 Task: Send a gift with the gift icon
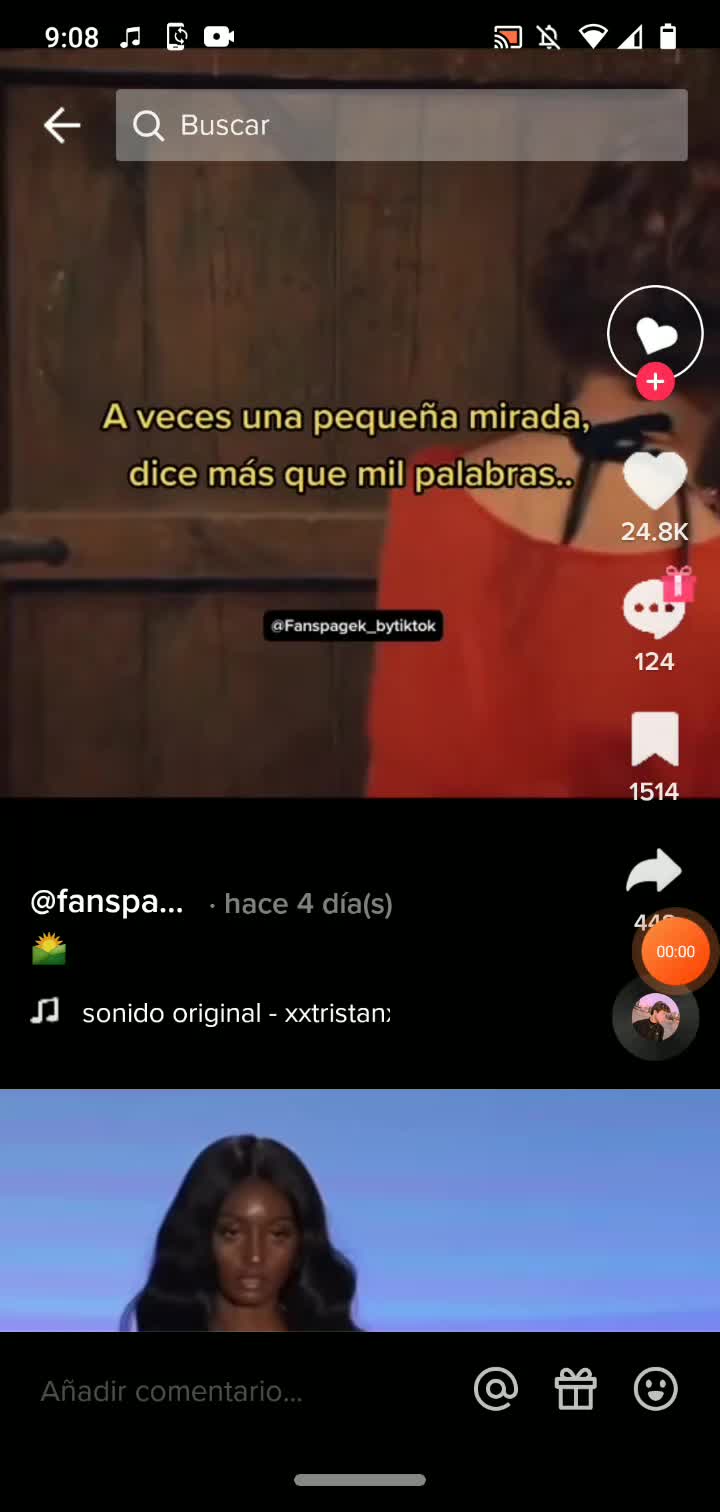point(576,1389)
